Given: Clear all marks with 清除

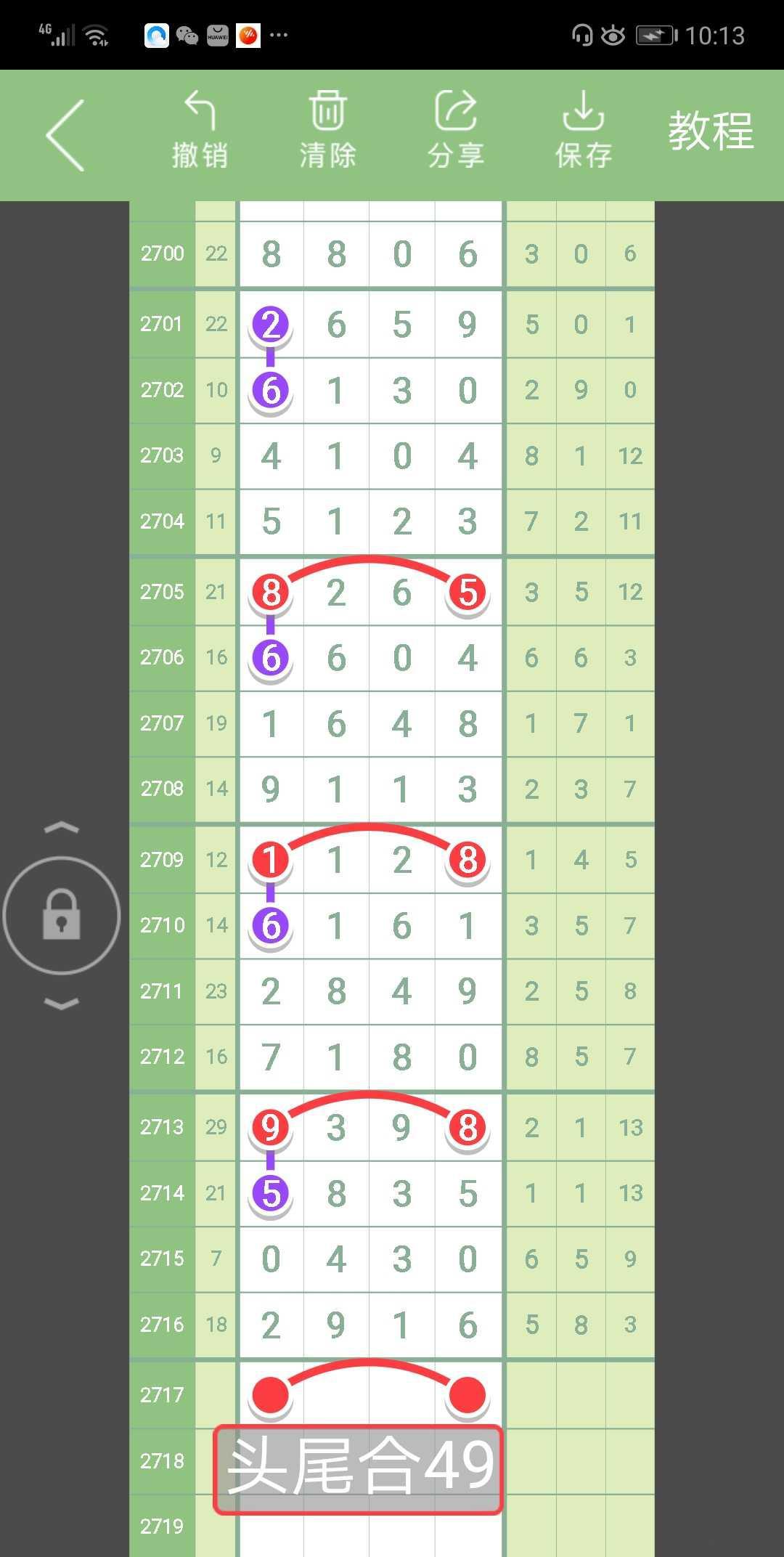Looking at the screenshot, I should tap(328, 131).
